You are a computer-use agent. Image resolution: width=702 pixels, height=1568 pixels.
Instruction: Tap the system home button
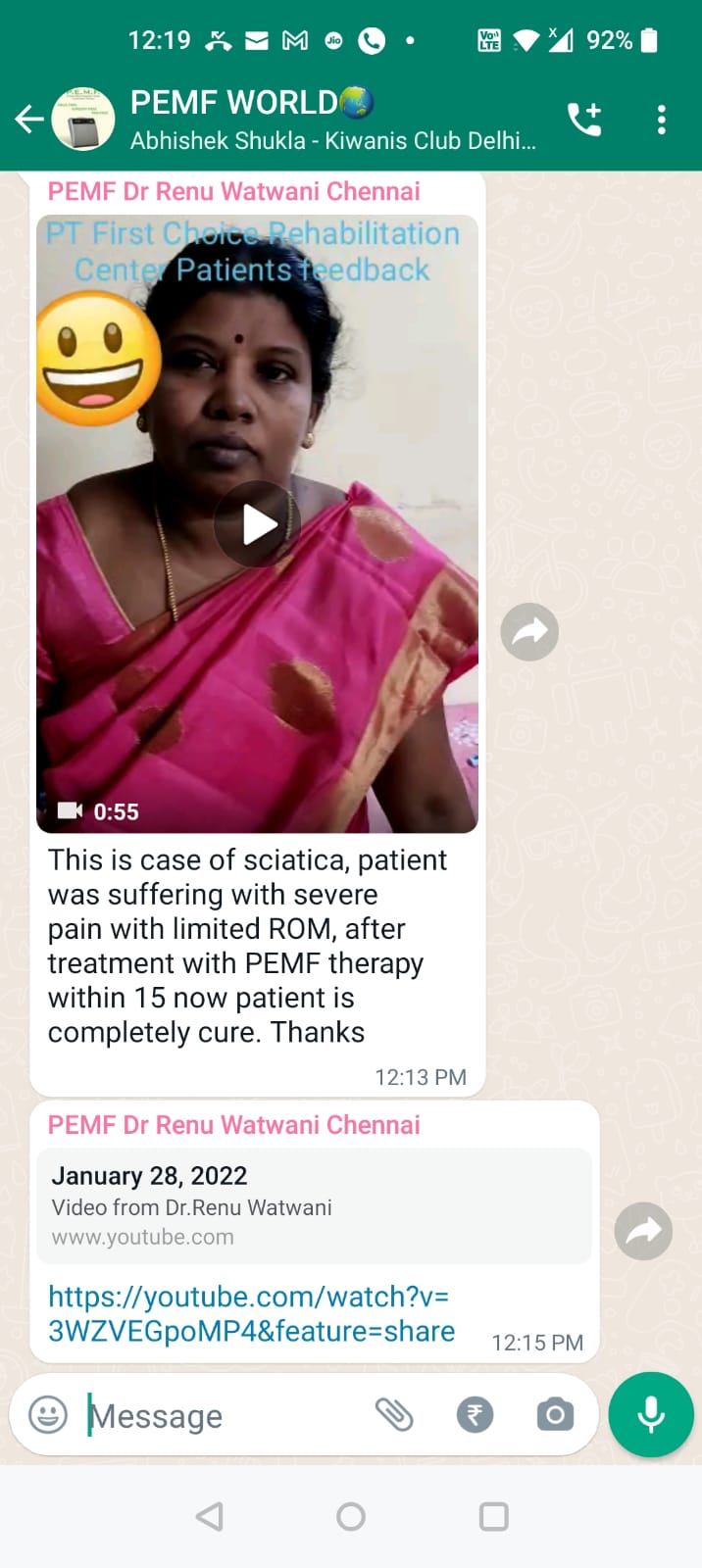pyautogui.click(x=351, y=1517)
